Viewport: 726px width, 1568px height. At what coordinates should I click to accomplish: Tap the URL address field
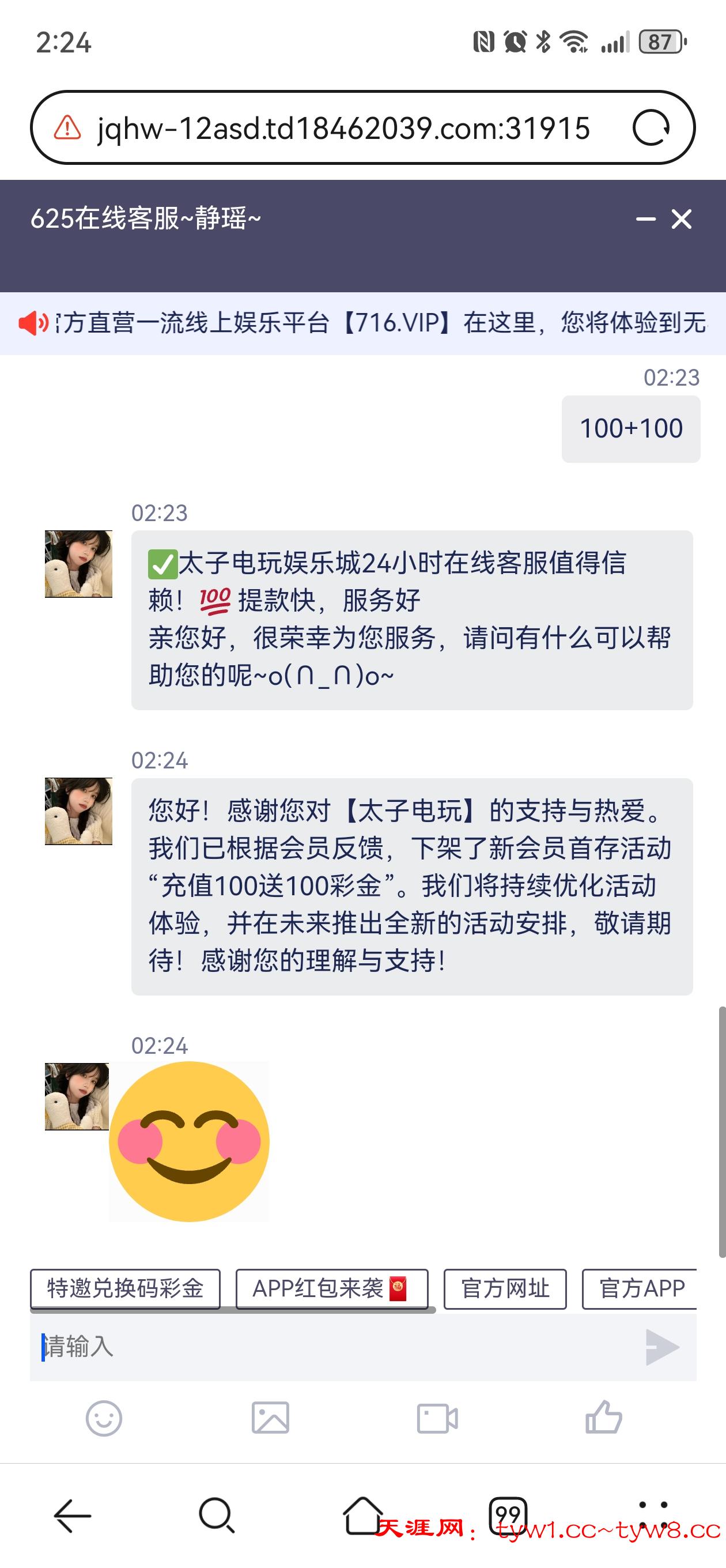pyautogui.click(x=343, y=128)
